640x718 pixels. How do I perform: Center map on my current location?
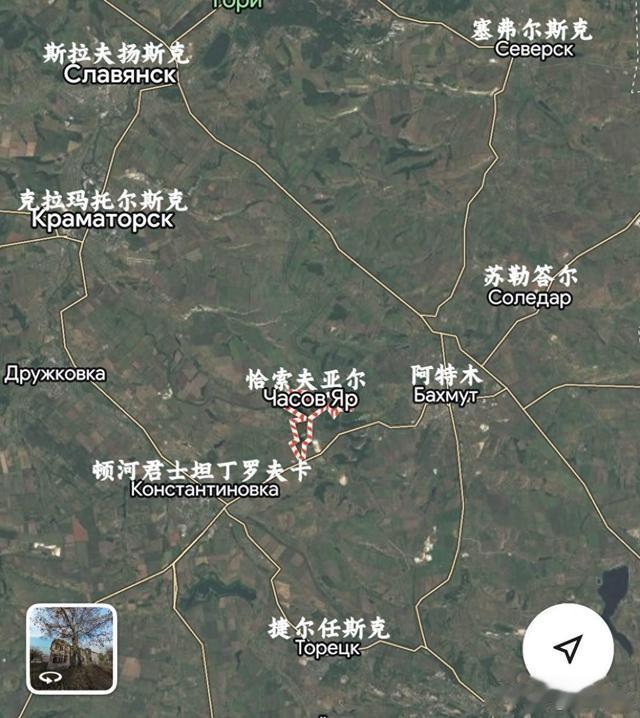coord(568,648)
